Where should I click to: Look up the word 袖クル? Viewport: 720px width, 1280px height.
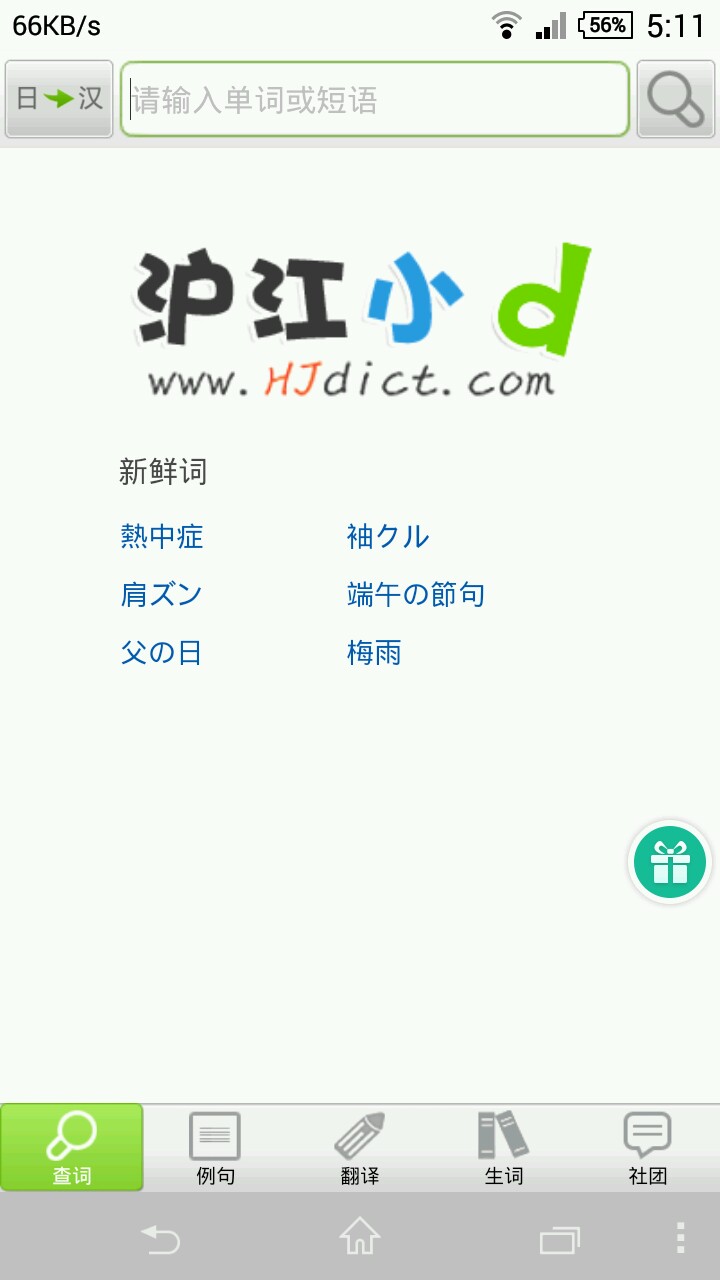point(388,537)
